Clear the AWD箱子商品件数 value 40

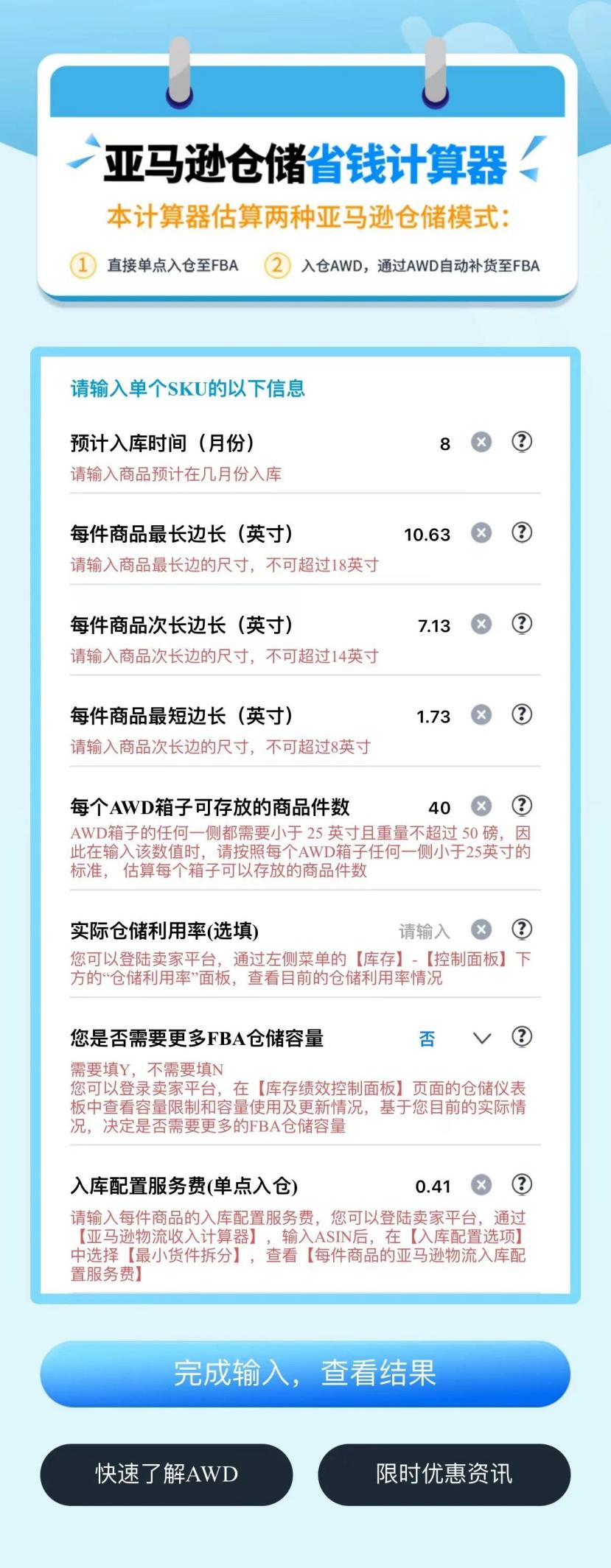pos(481,806)
